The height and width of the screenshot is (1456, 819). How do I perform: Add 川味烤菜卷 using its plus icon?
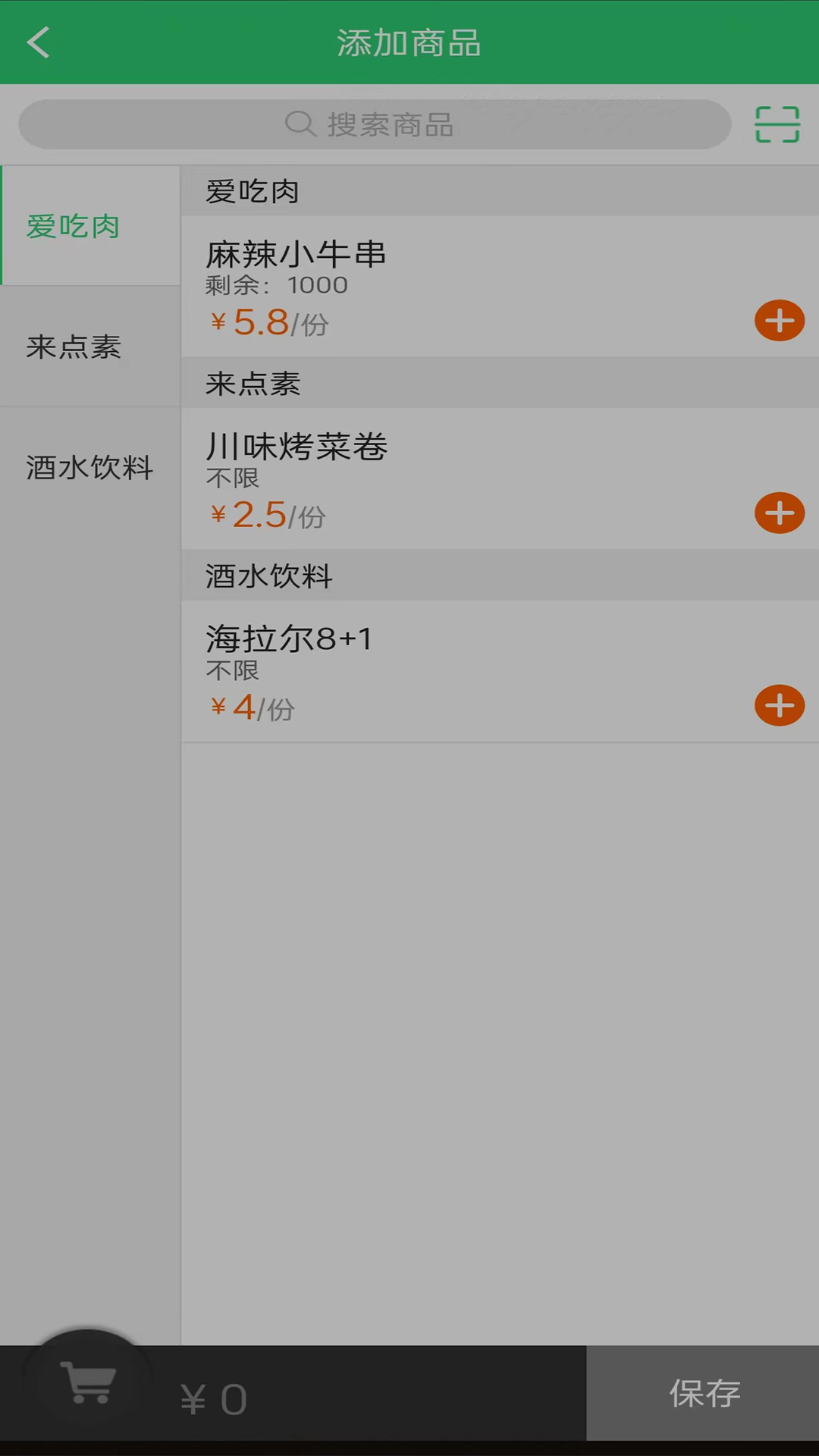point(779,513)
